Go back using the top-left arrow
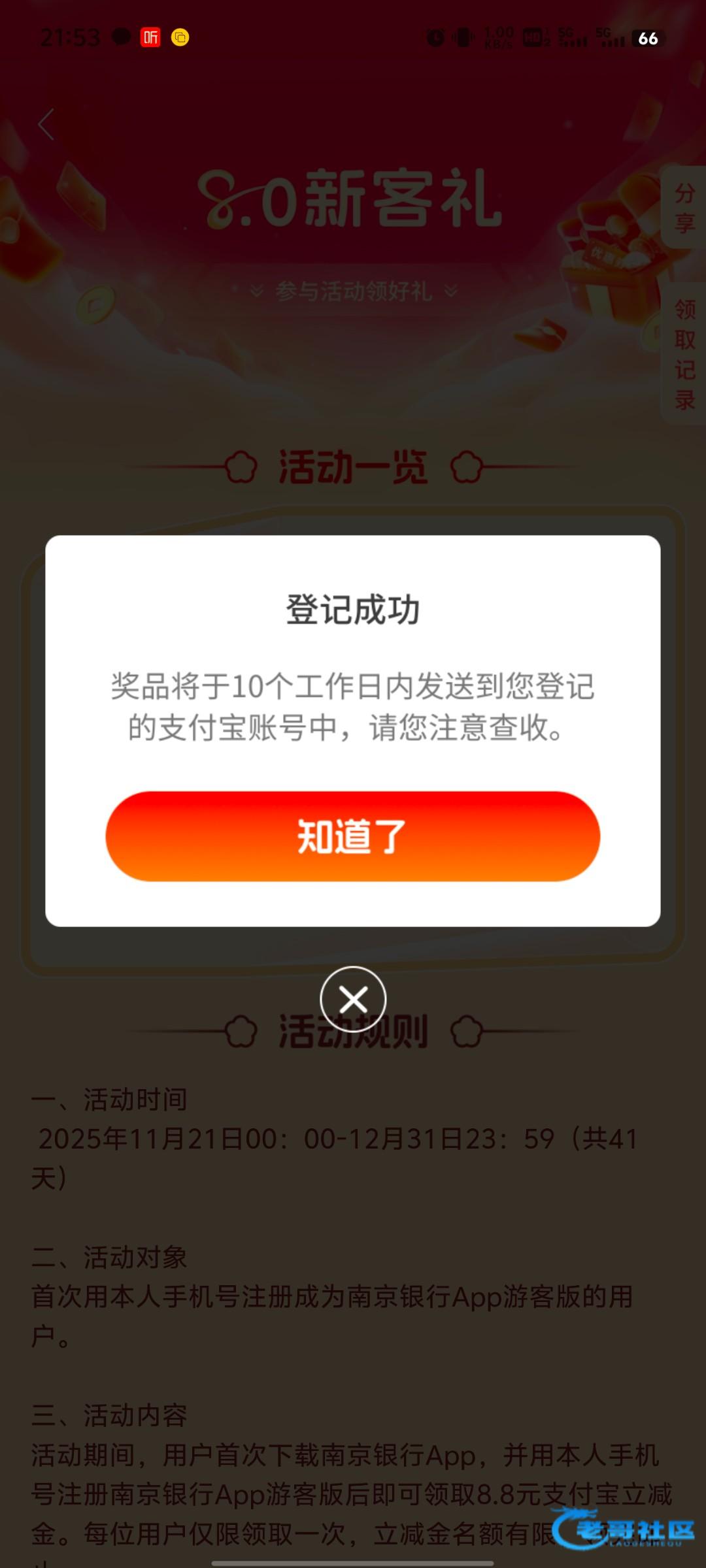706x1568 pixels. [x=46, y=124]
